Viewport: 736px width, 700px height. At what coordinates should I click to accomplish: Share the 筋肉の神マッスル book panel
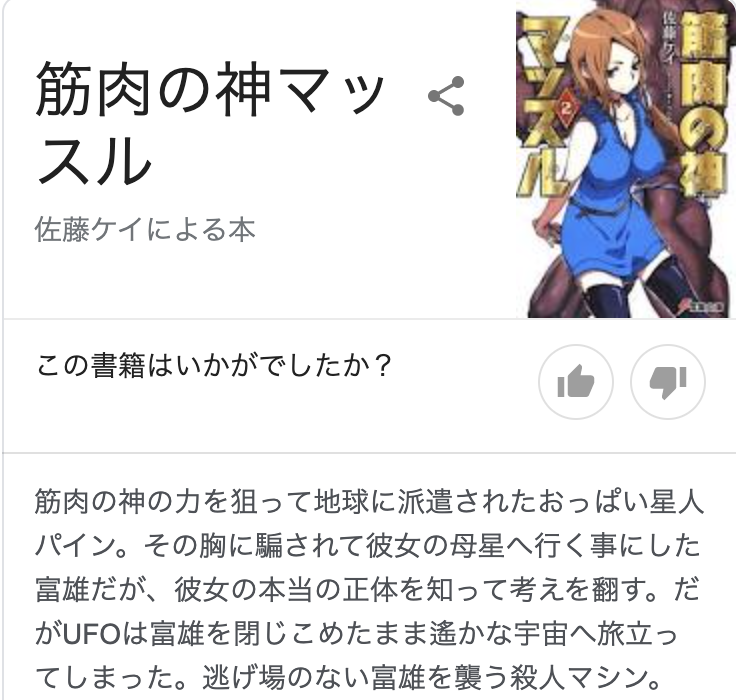pyautogui.click(x=445, y=97)
